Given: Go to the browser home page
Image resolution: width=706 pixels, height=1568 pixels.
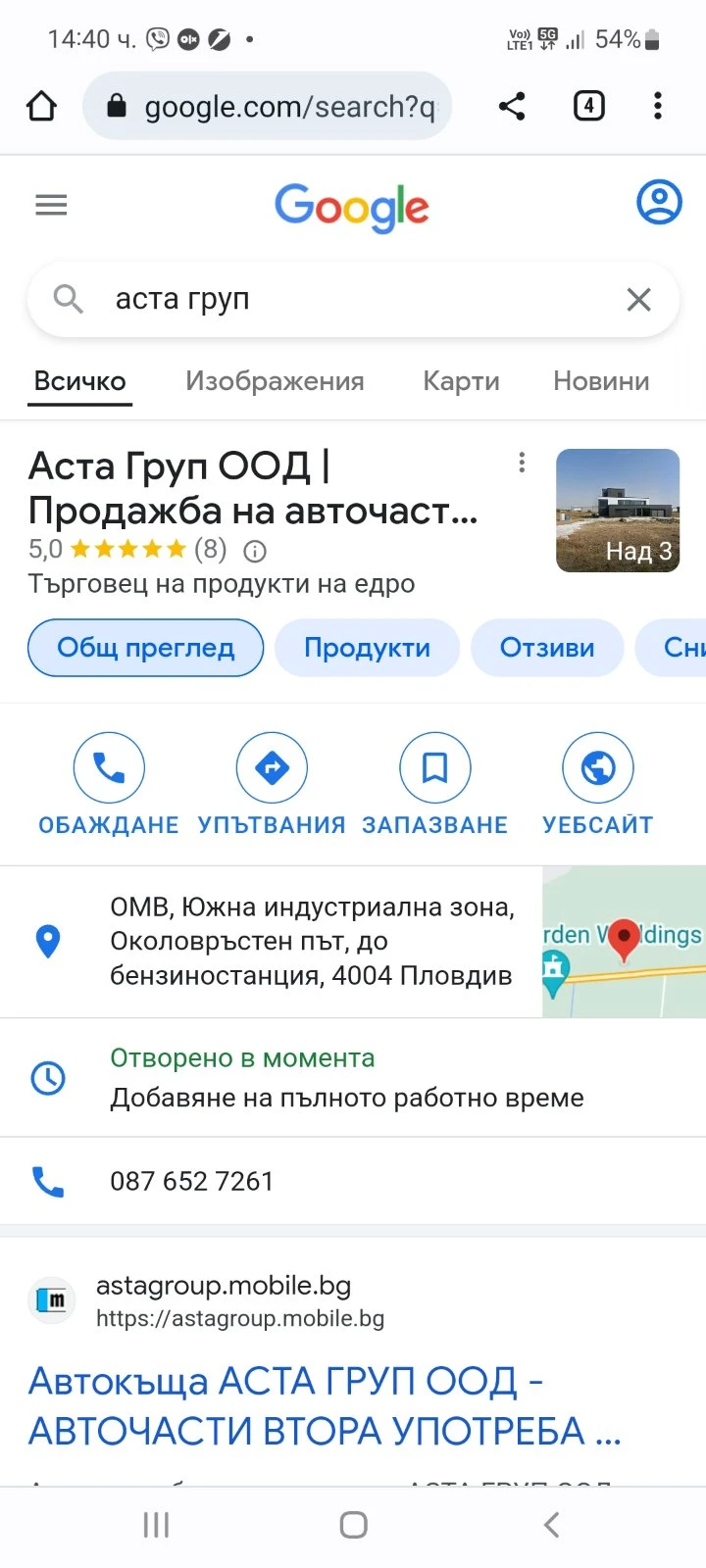Looking at the screenshot, I should tap(41, 106).
